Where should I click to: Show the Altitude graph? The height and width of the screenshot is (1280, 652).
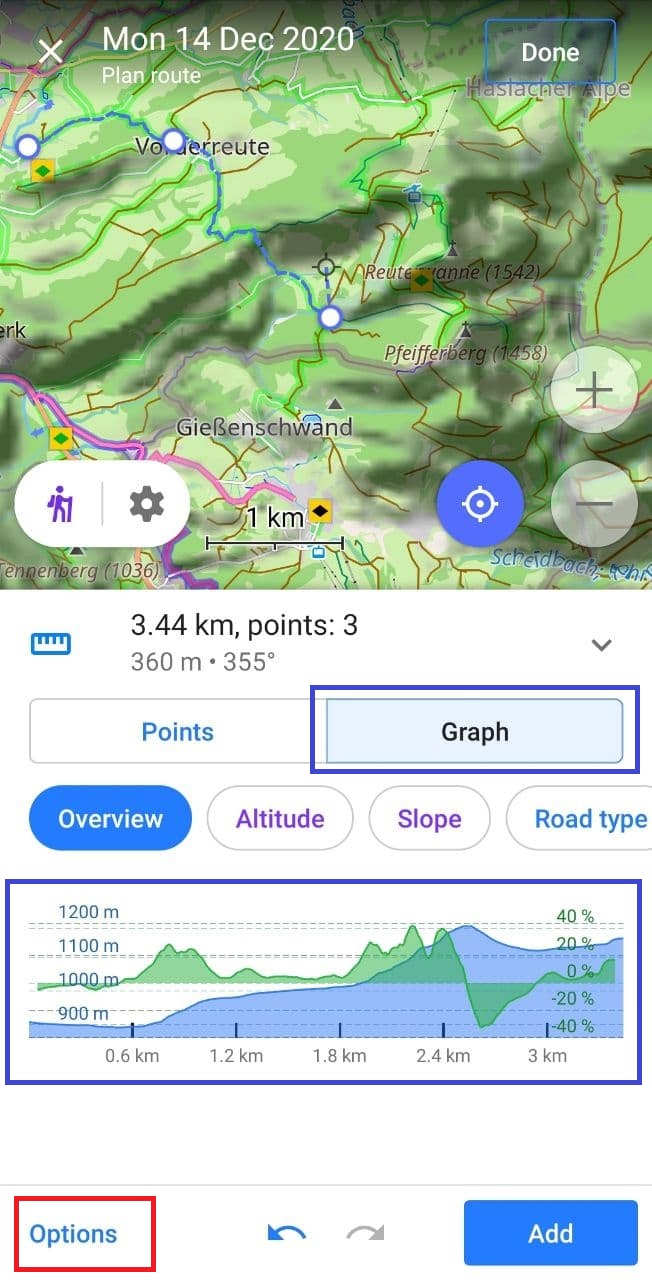point(280,819)
